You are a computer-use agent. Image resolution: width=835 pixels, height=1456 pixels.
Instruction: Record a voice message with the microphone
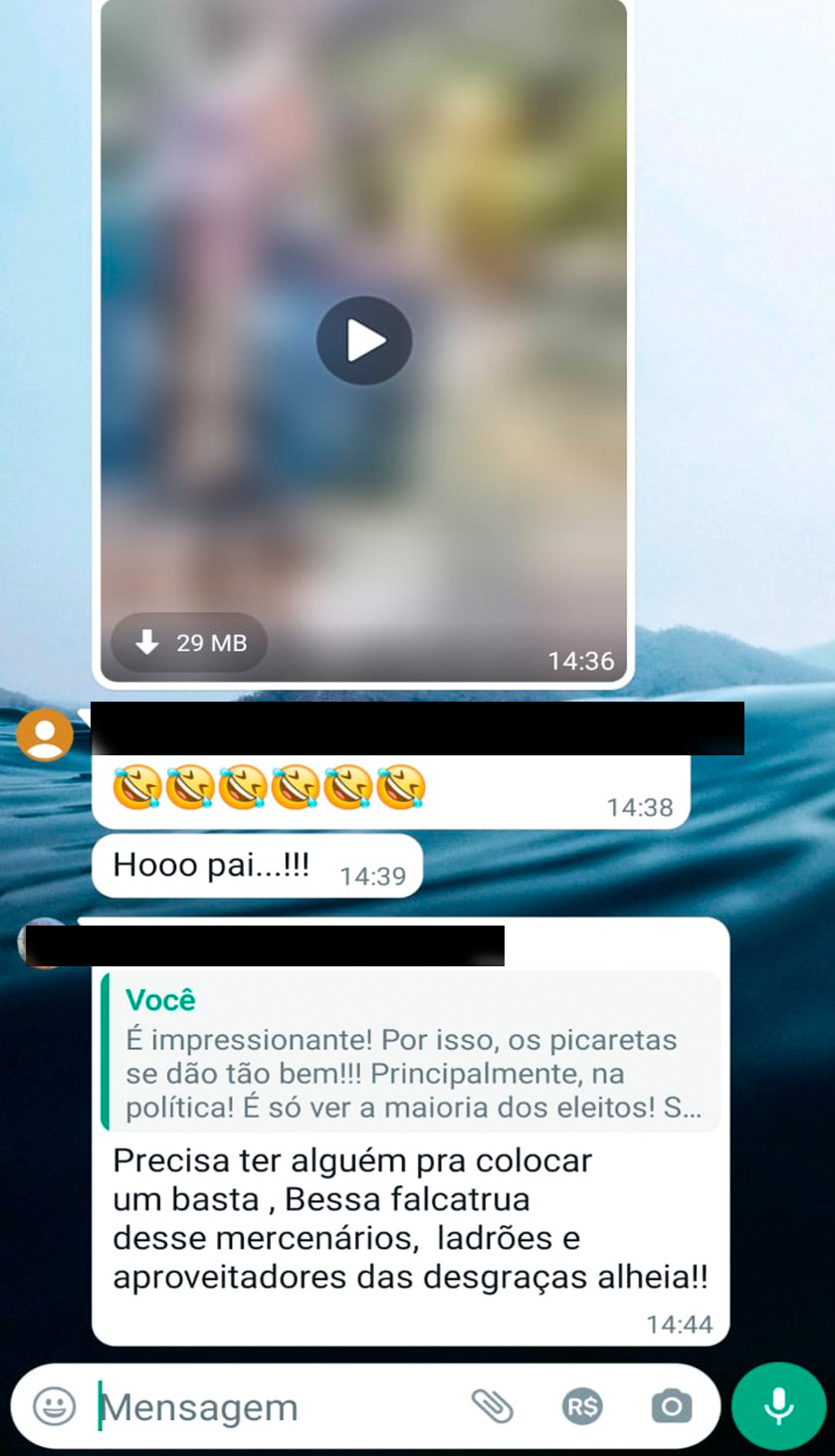pos(778,1406)
